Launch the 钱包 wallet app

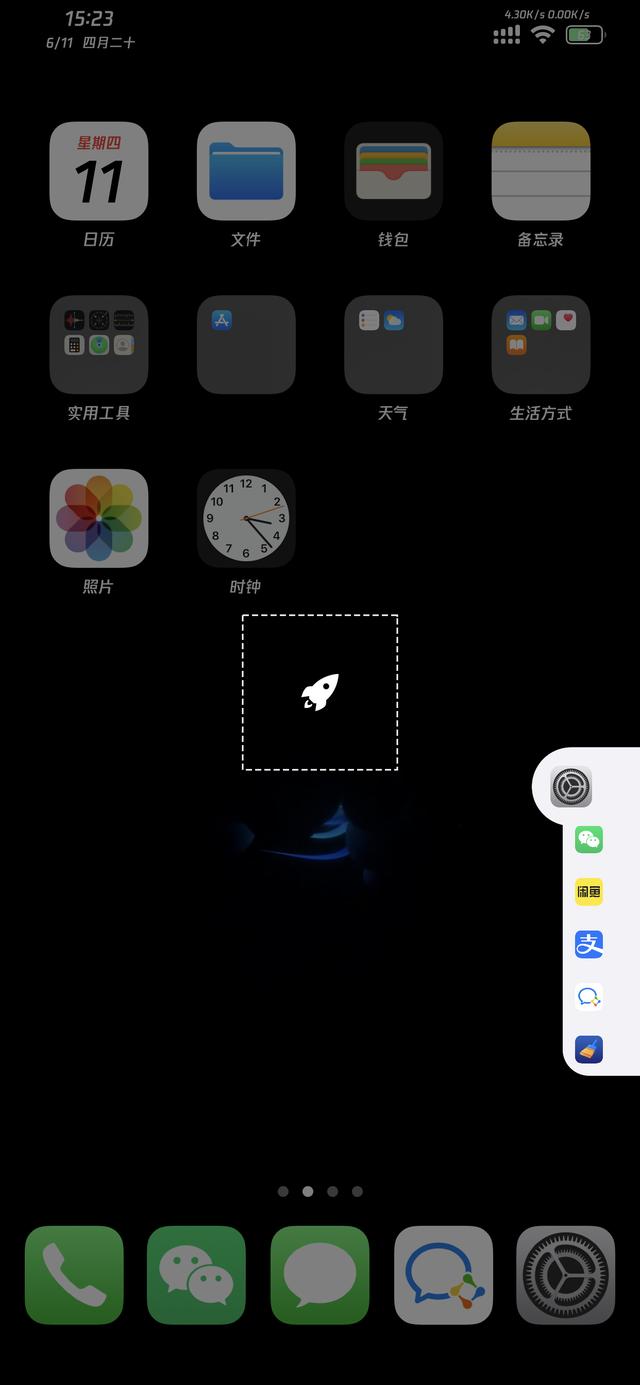click(x=393, y=171)
